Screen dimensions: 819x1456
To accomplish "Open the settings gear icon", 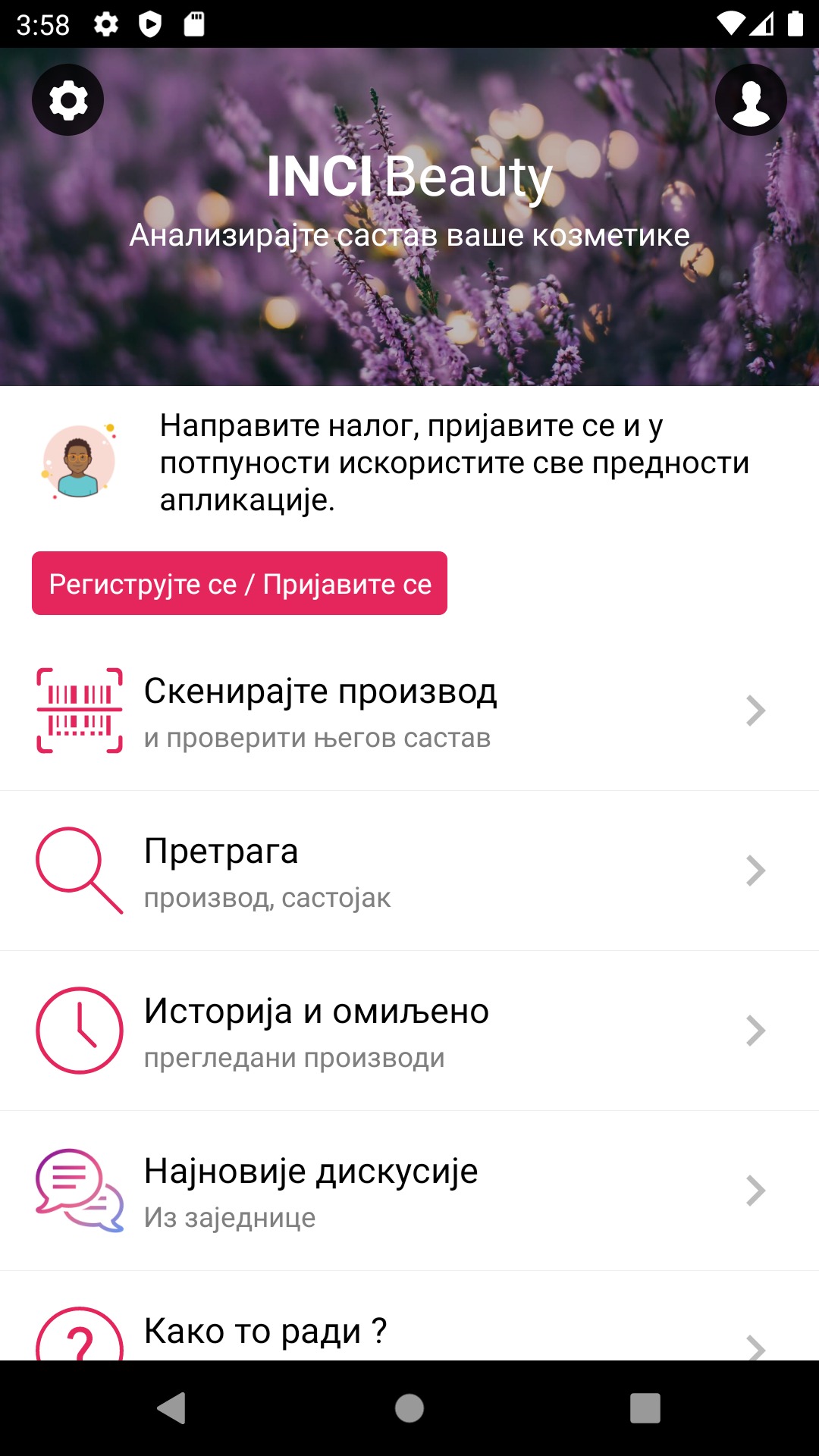I will coord(68,100).
